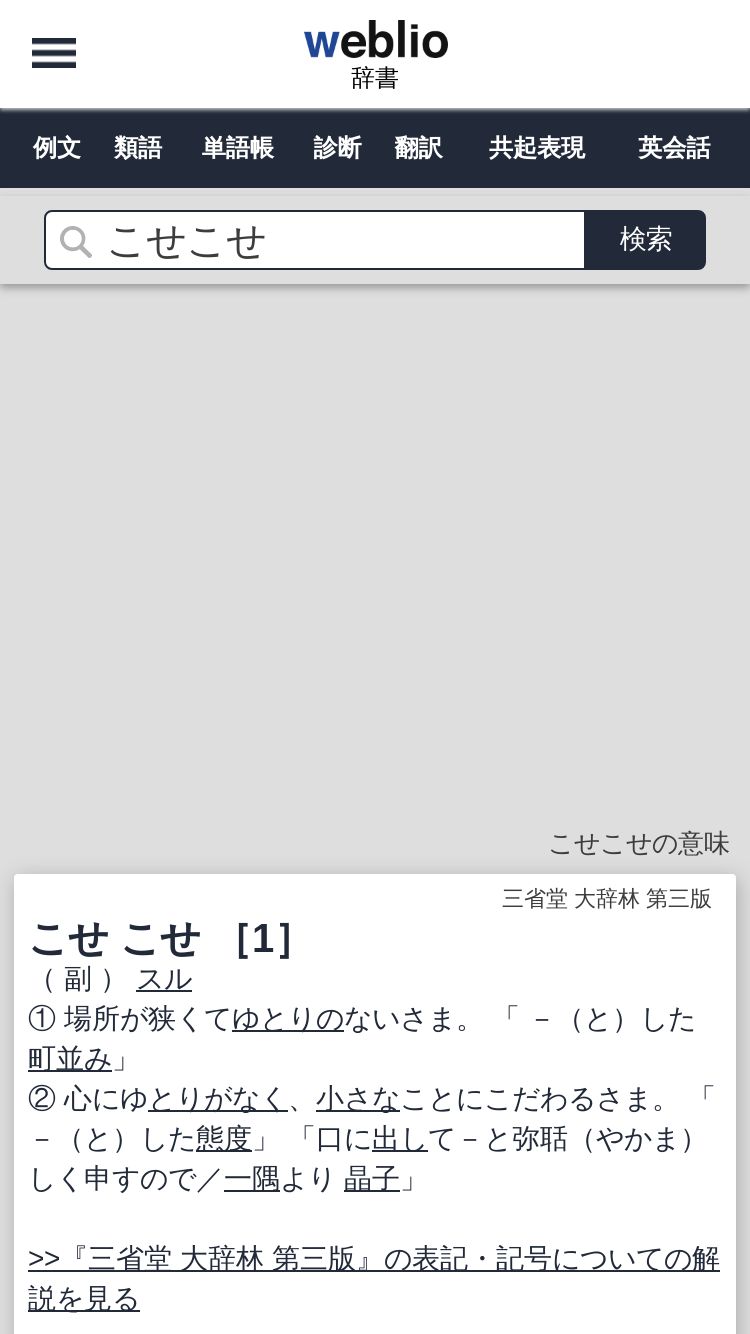Open the hamburger menu
The height and width of the screenshot is (1334, 750).
click(54, 53)
